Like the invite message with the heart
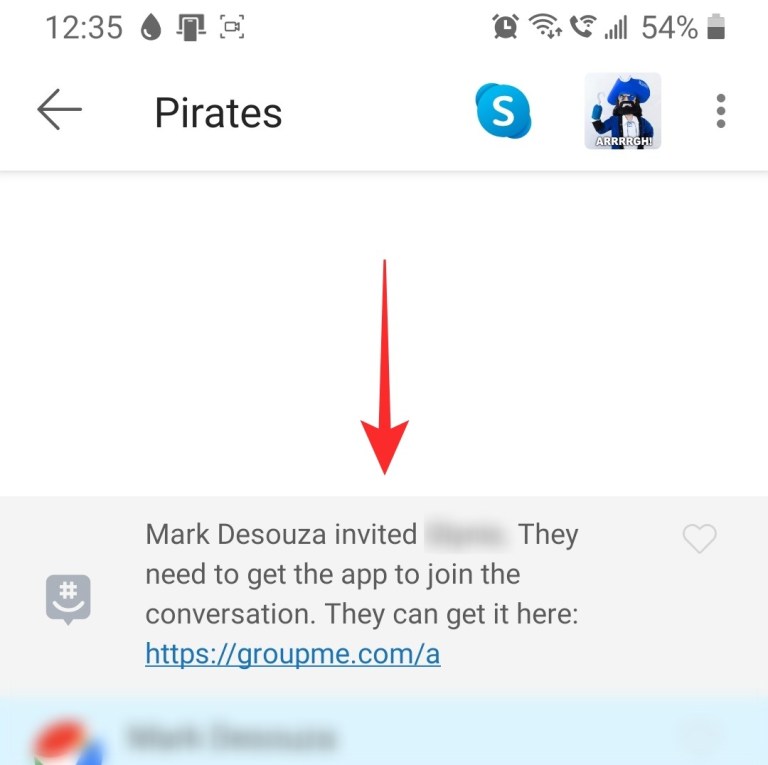The height and width of the screenshot is (765, 768). point(699,539)
